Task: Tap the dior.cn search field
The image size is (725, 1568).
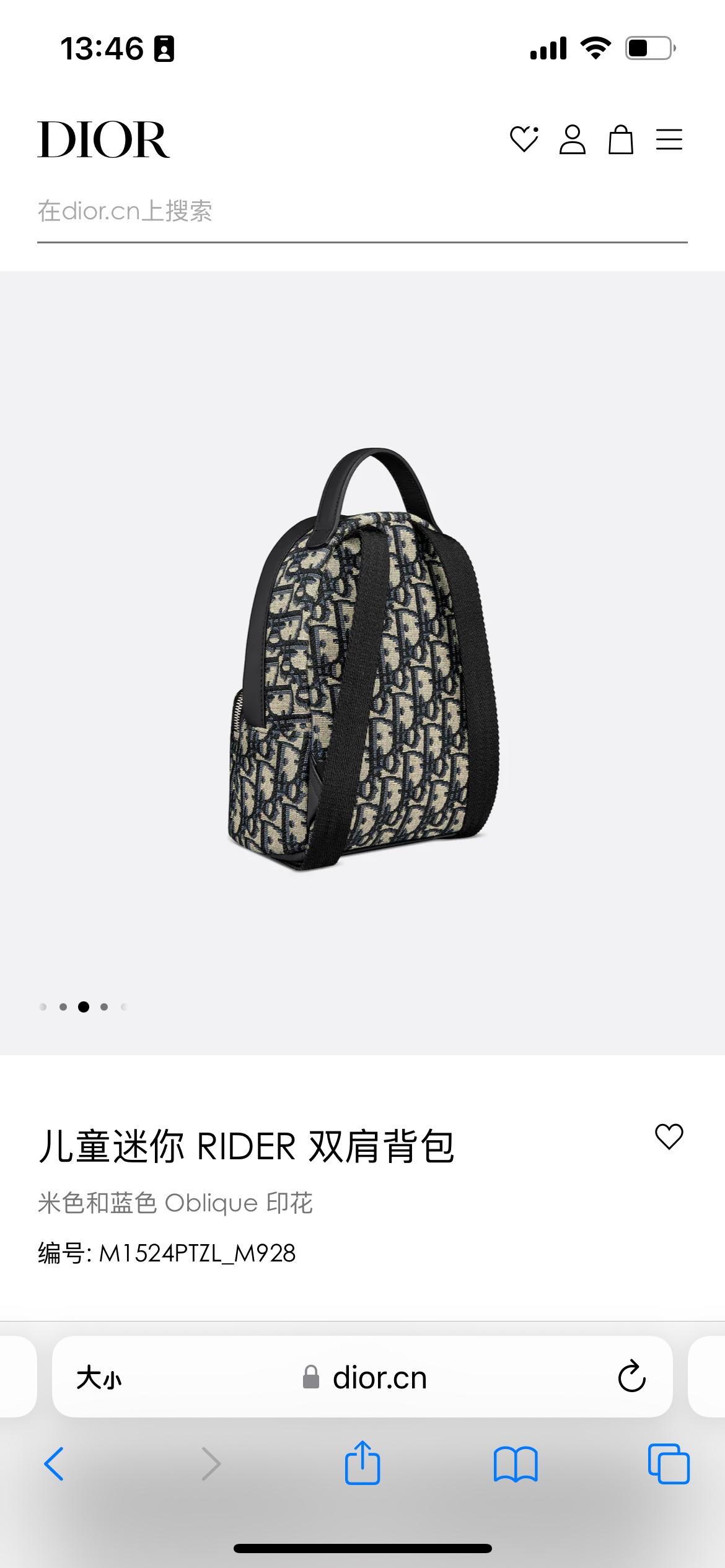Action: point(362,212)
